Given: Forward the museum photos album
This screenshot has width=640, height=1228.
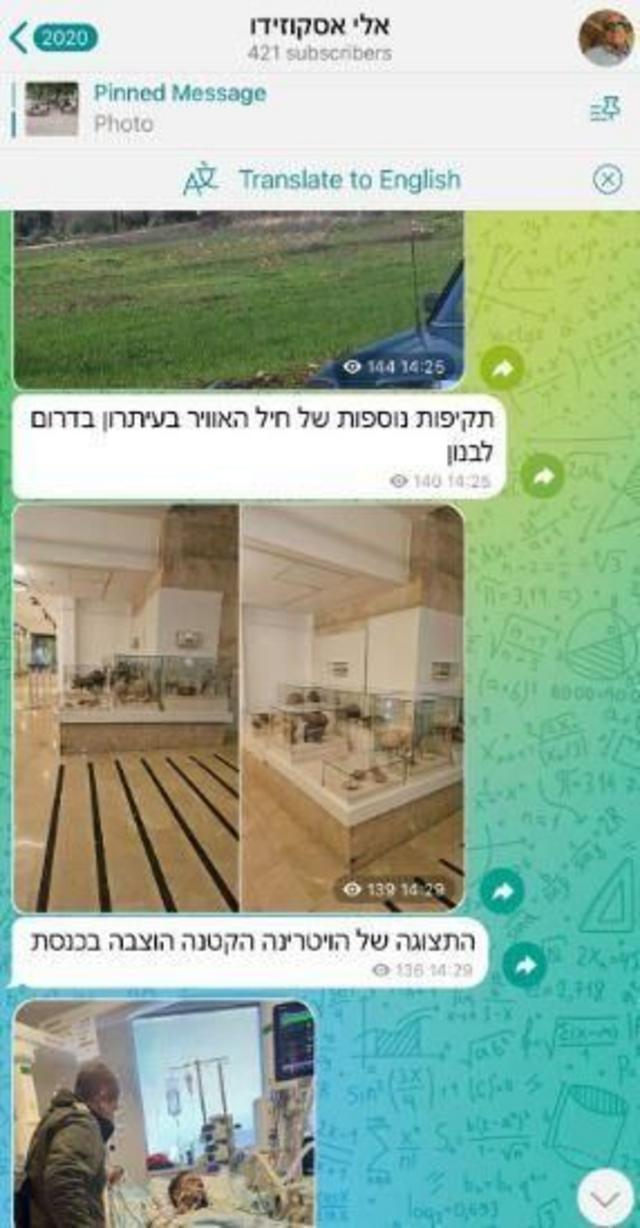Looking at the screenshot, I should coord(502,891).
